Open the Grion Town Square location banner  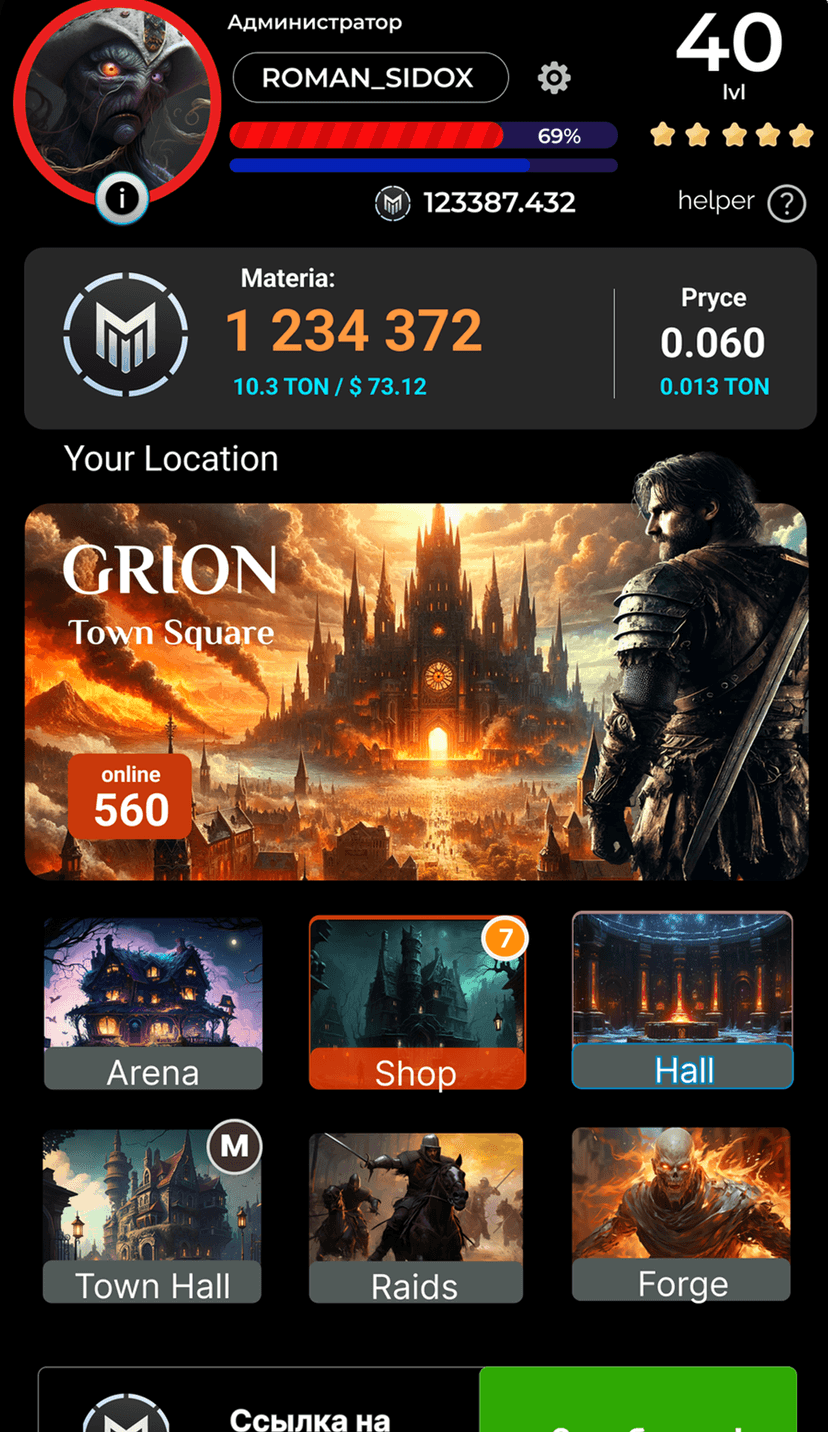[x=415, y=690]
